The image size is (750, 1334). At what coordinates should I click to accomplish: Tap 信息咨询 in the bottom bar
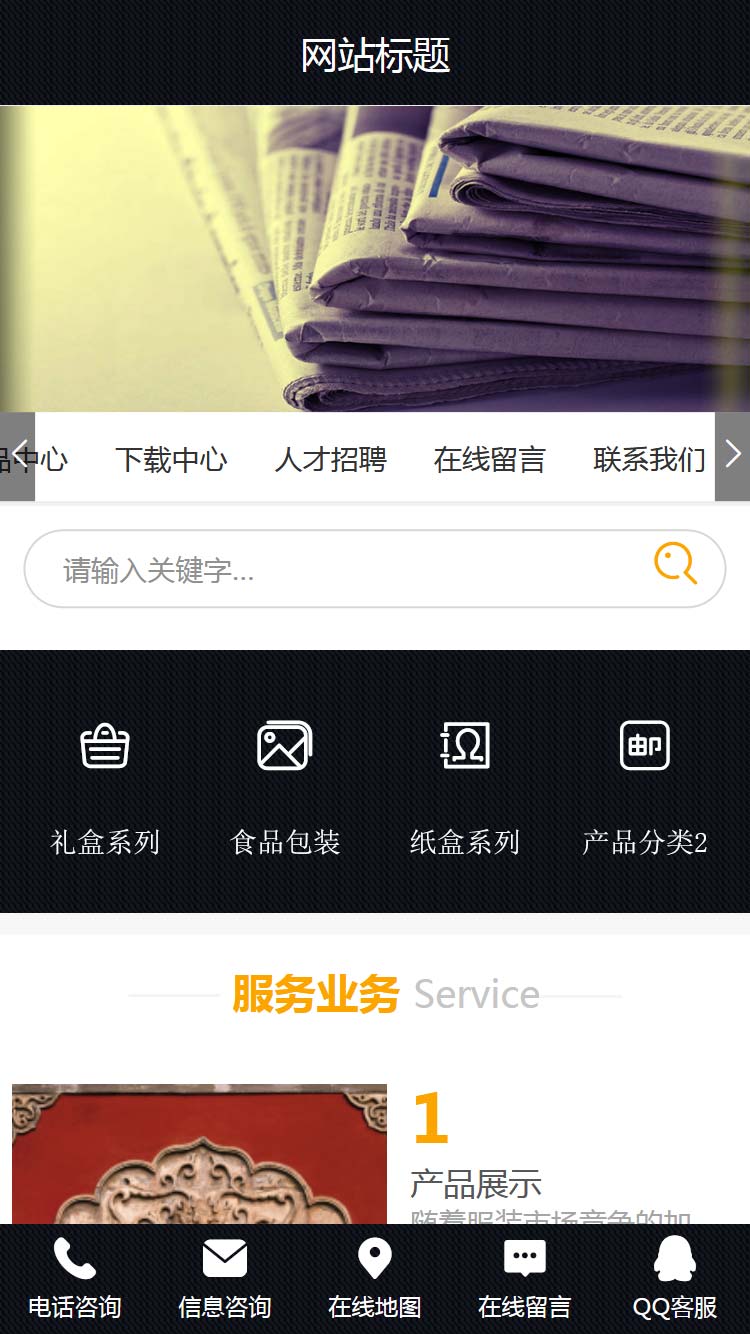point(225,1280)
